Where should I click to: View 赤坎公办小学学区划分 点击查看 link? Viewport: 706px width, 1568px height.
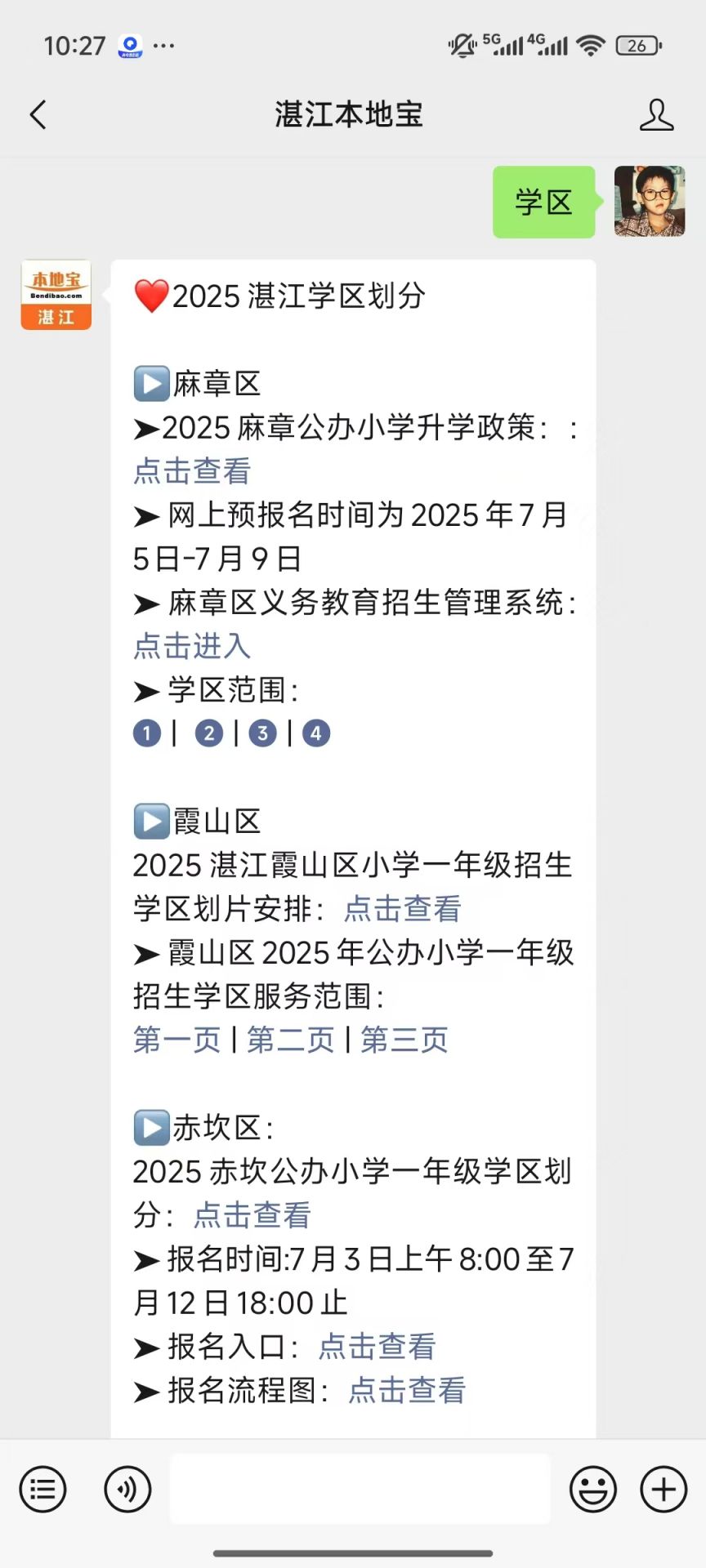252,1215
